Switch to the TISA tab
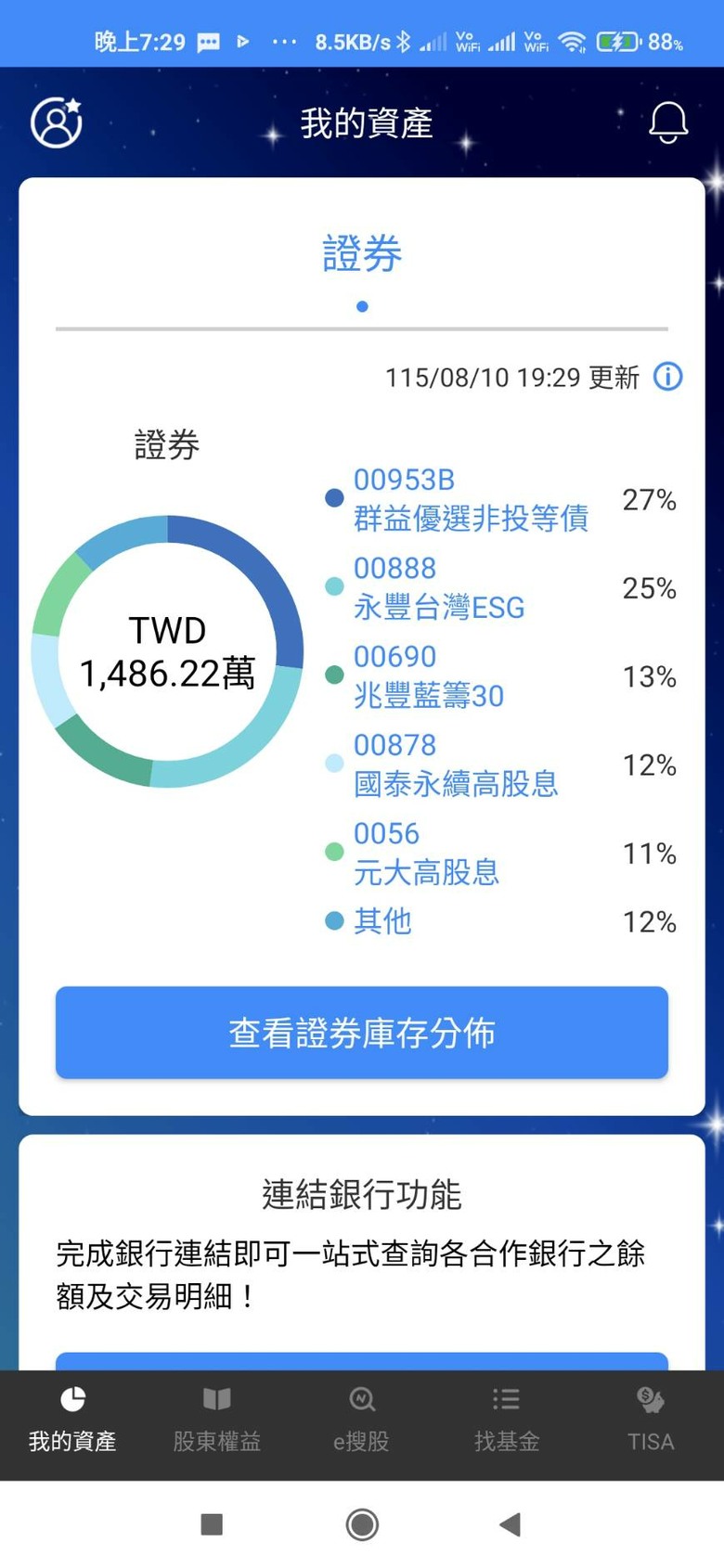The image size is (724, 1568). pos(651,1419)
